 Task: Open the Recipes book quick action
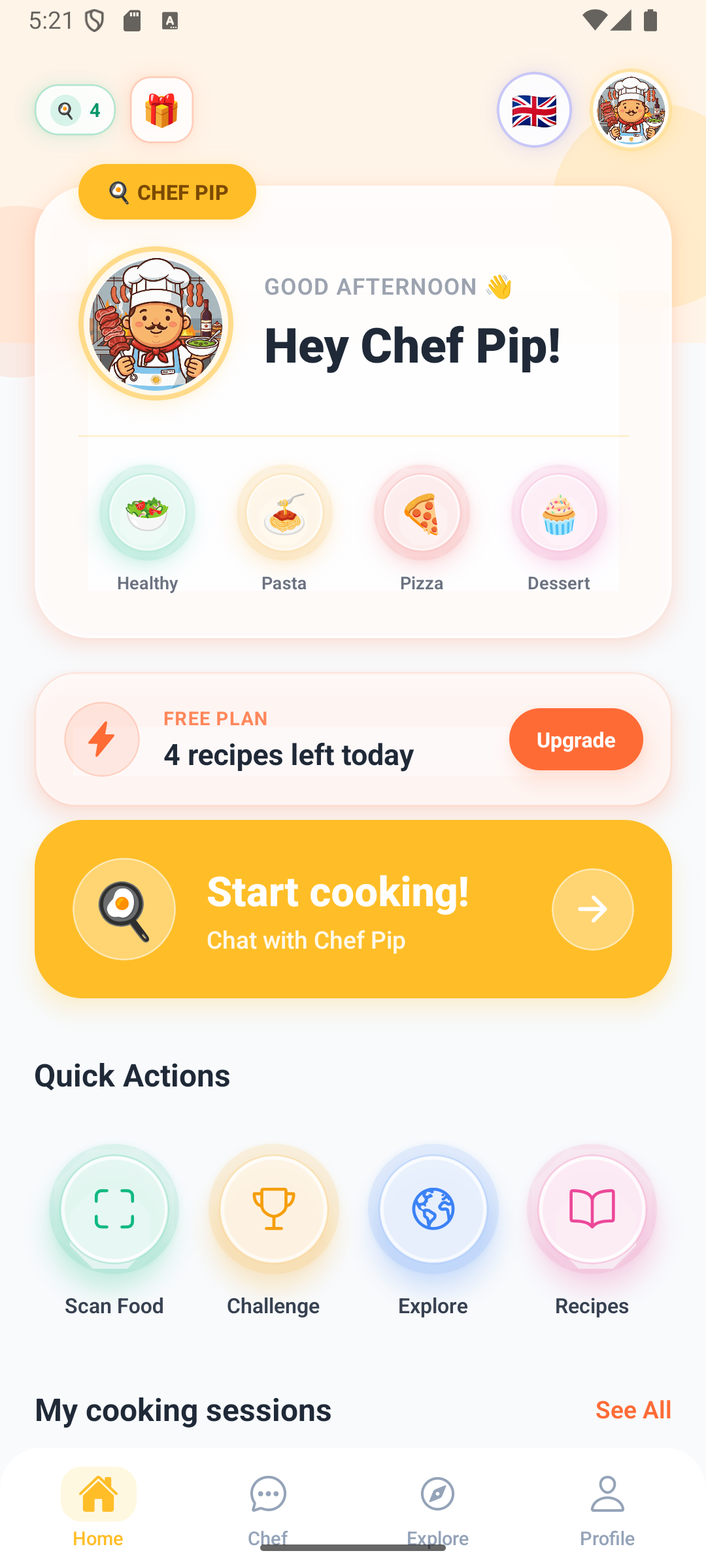coord(592,1209)
